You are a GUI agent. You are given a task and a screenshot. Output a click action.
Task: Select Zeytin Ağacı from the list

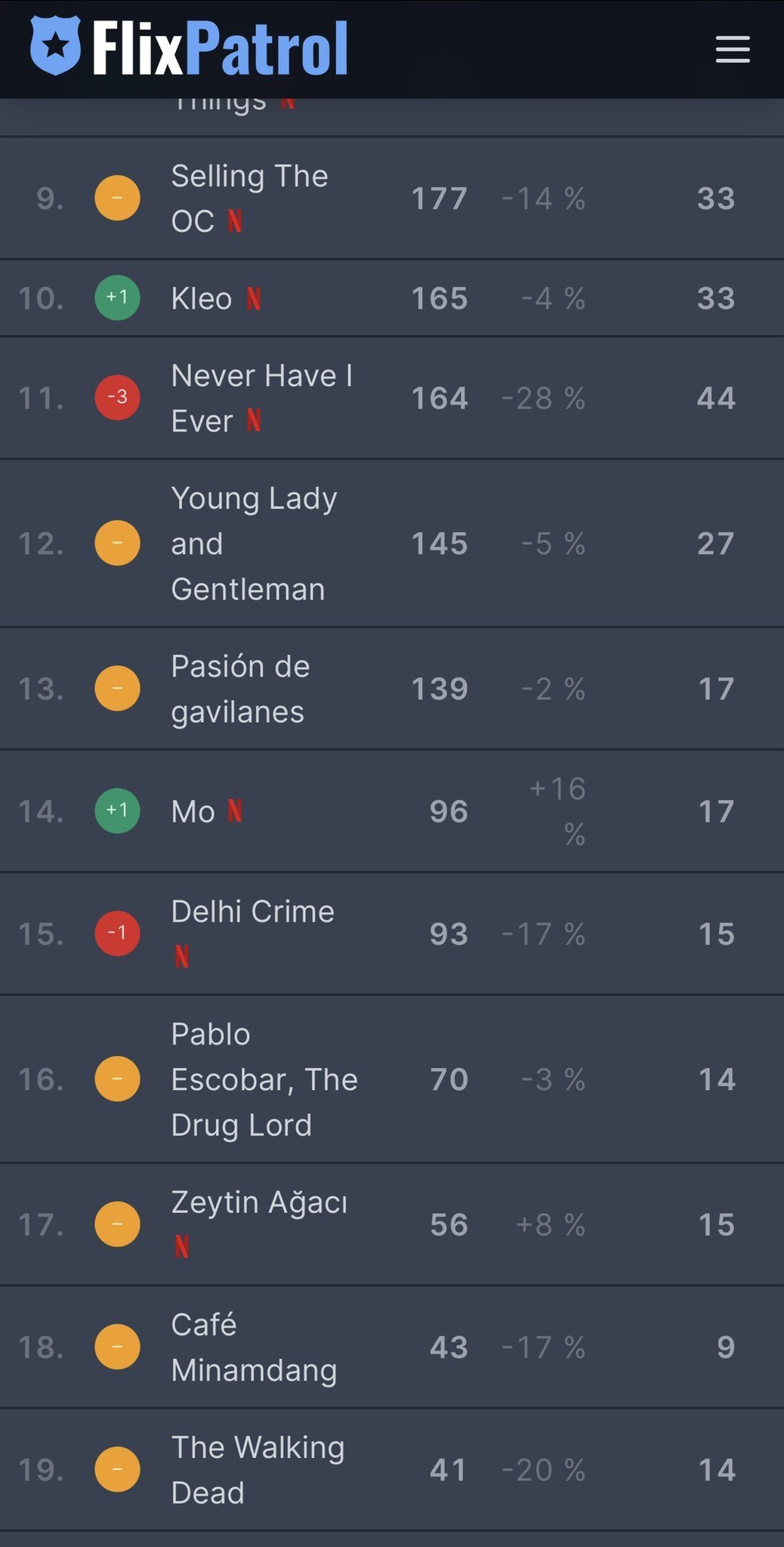(x=259, y=1202)
